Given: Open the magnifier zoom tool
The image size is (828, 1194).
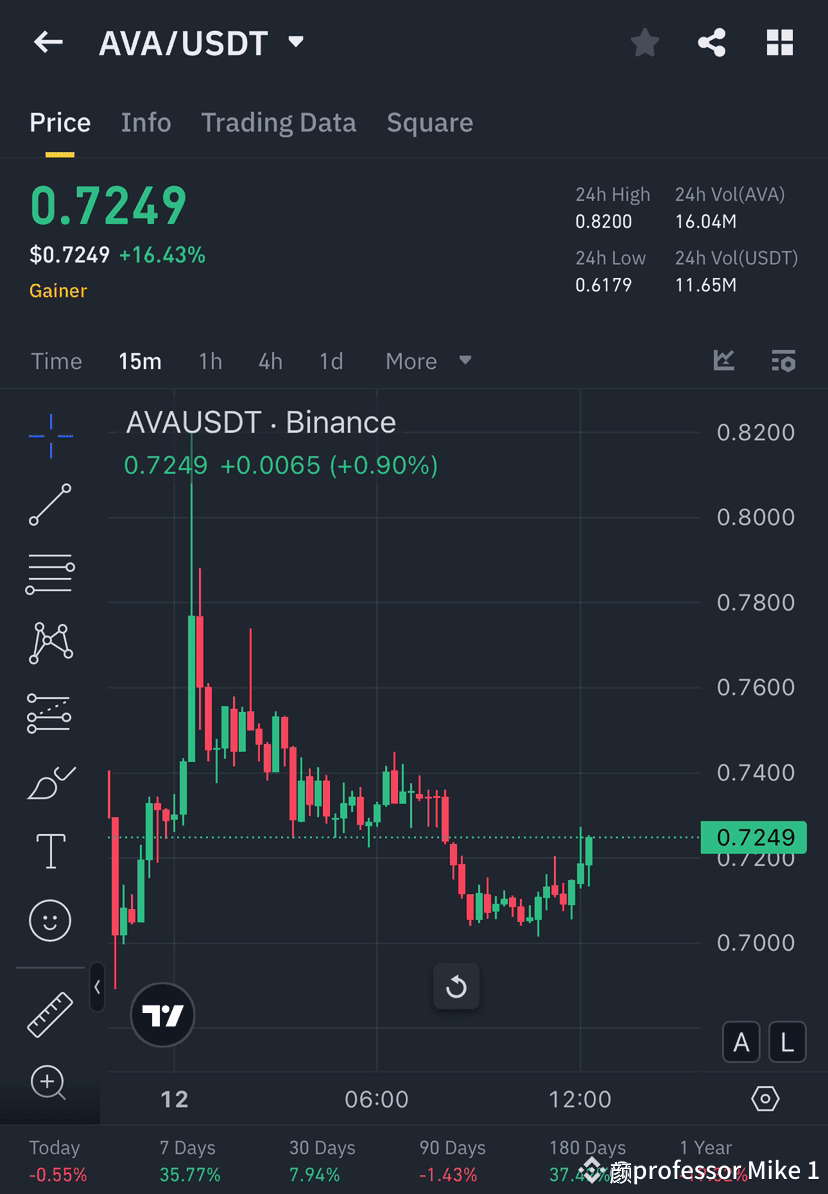Looking at the screenshot, I should point(50,1083).
